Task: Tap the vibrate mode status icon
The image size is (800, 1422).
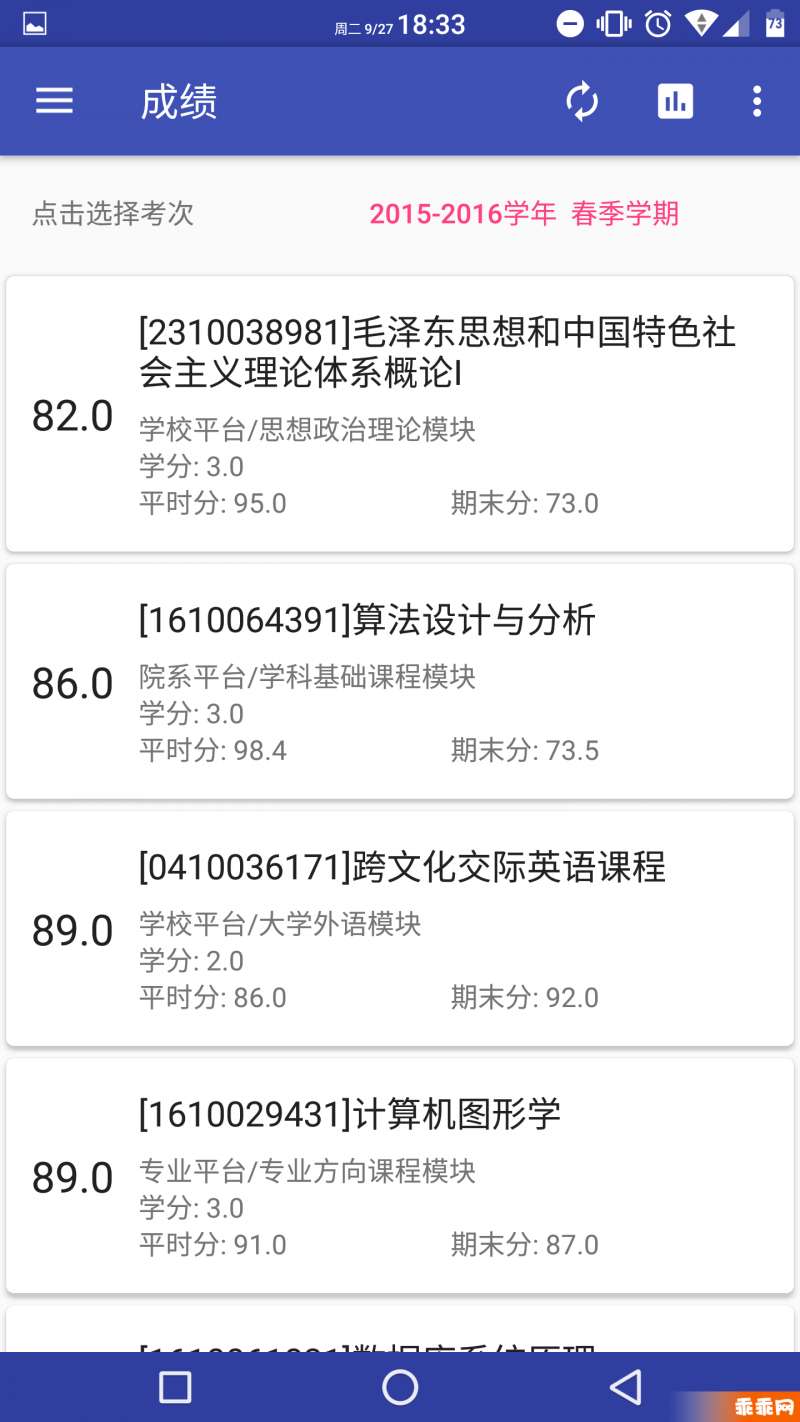Action: point(613,23)
